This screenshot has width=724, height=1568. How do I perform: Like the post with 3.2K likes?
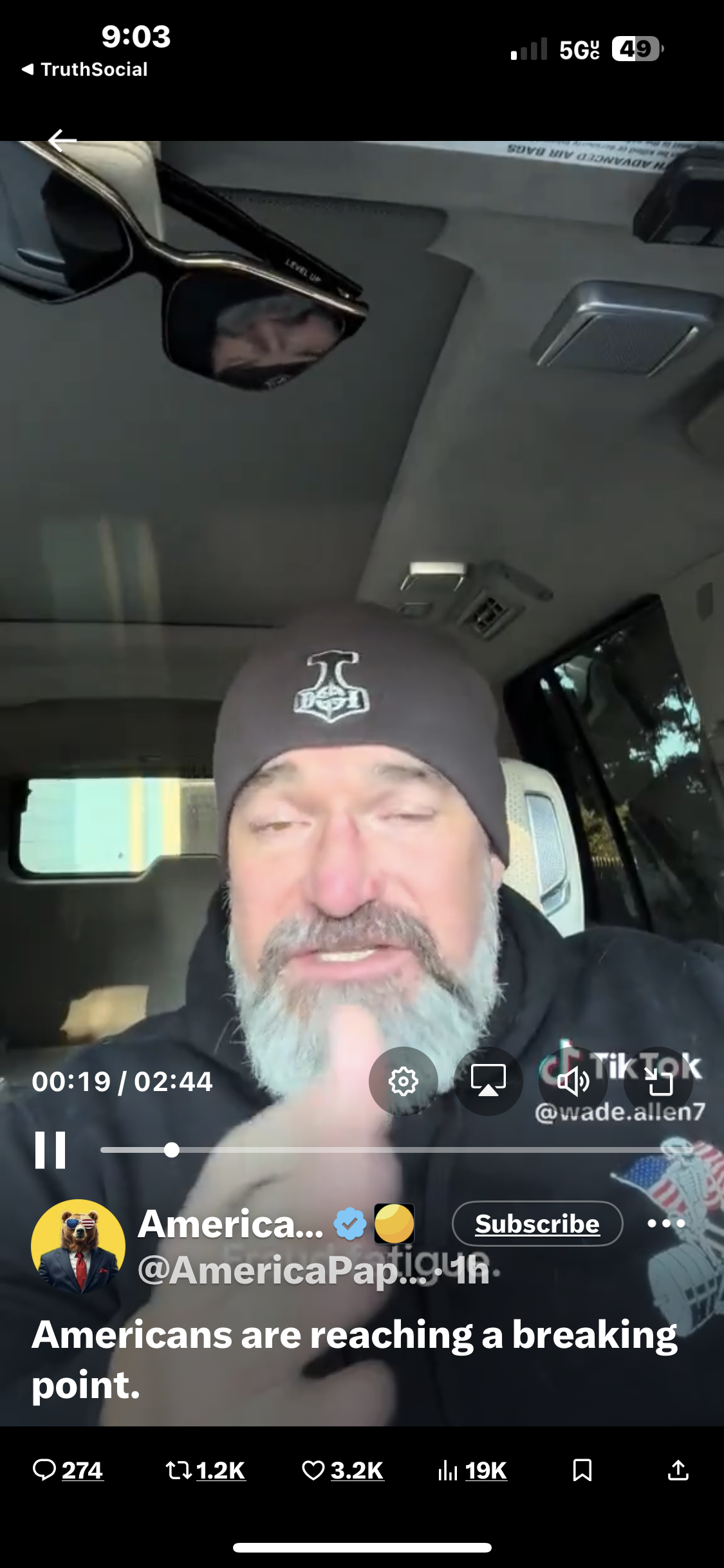(342, 1471)
